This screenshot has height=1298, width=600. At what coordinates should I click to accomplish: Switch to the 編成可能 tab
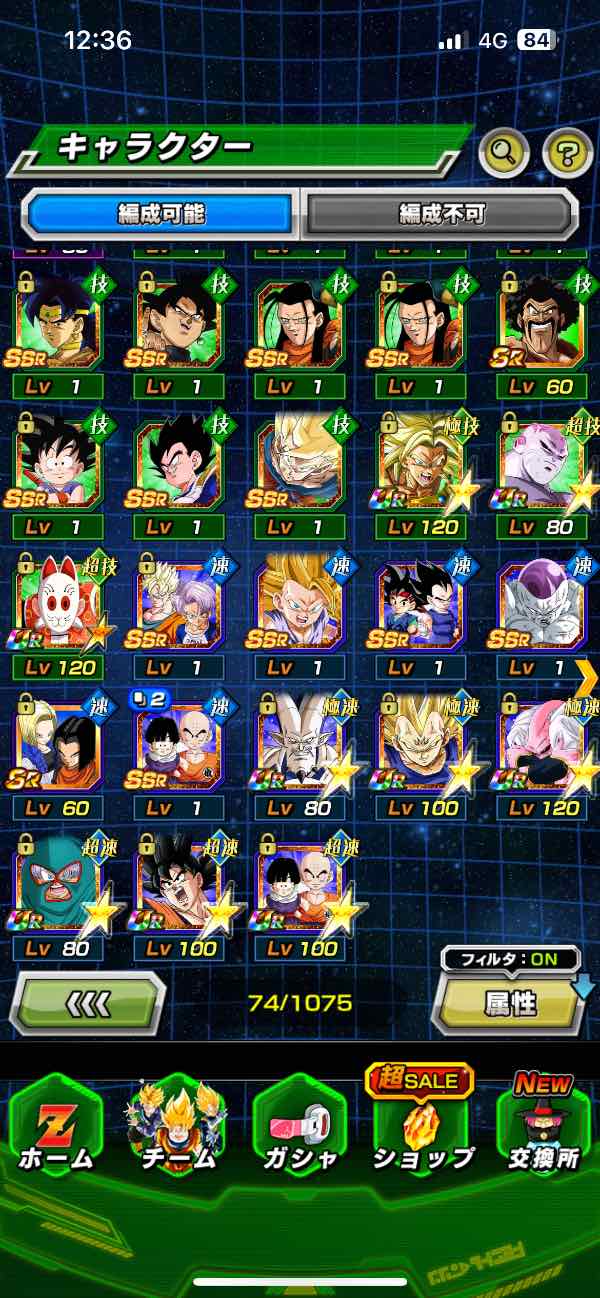coord(161,213)
